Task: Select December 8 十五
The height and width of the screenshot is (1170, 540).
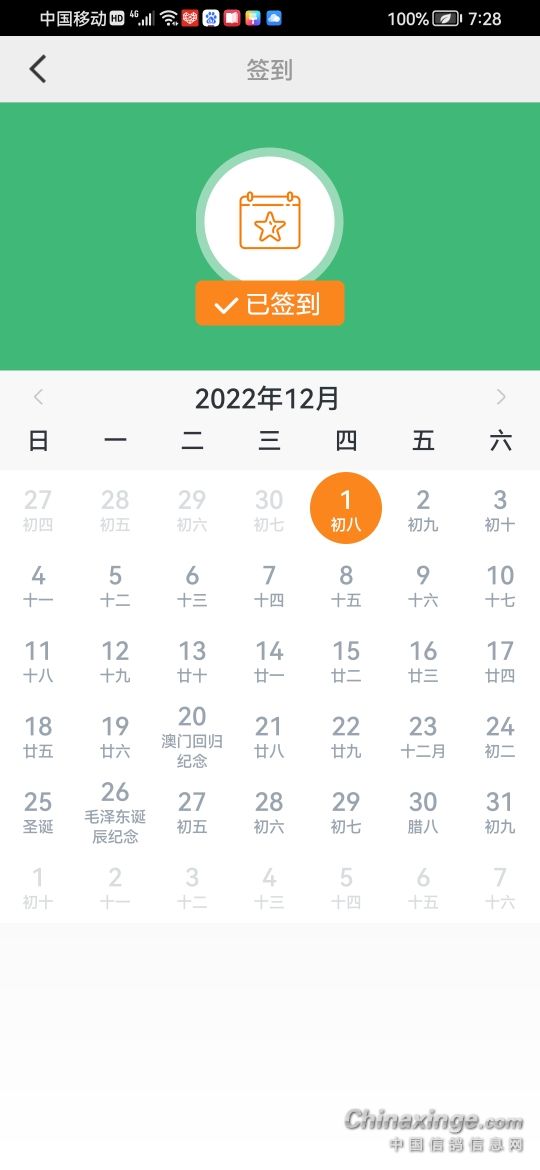Action: pyautogui.click(x=346, y=585)
